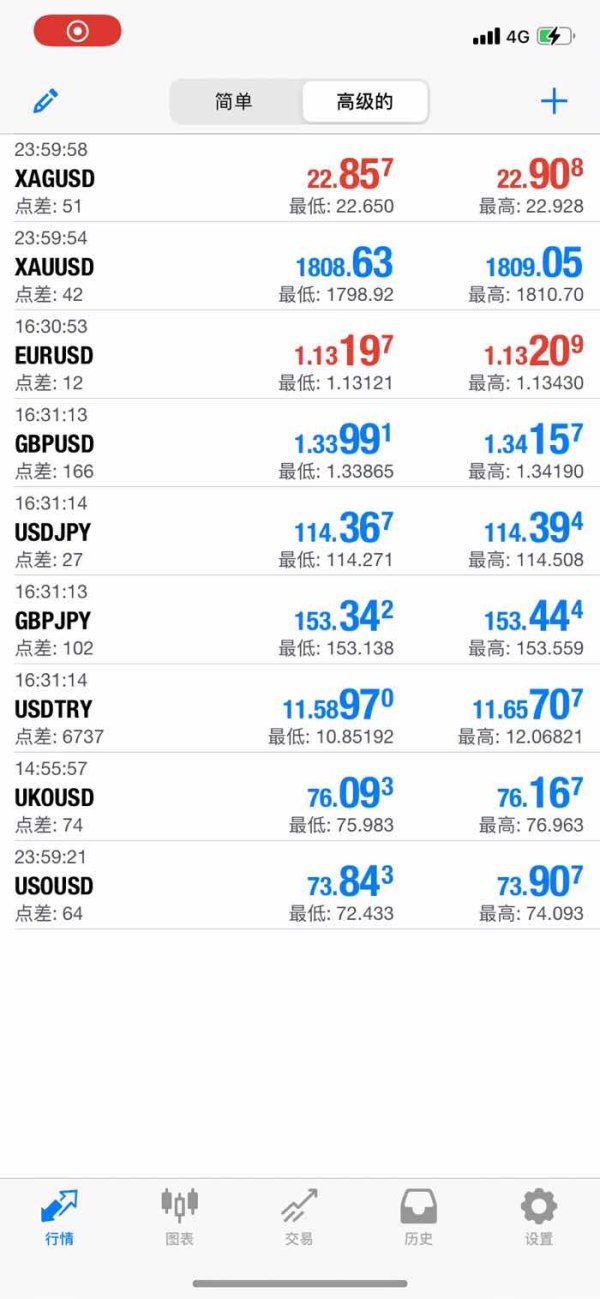Open the UKOUSD quote row
The width and height of the screenshot is (600, 1299).
click(x=300, y=796)
